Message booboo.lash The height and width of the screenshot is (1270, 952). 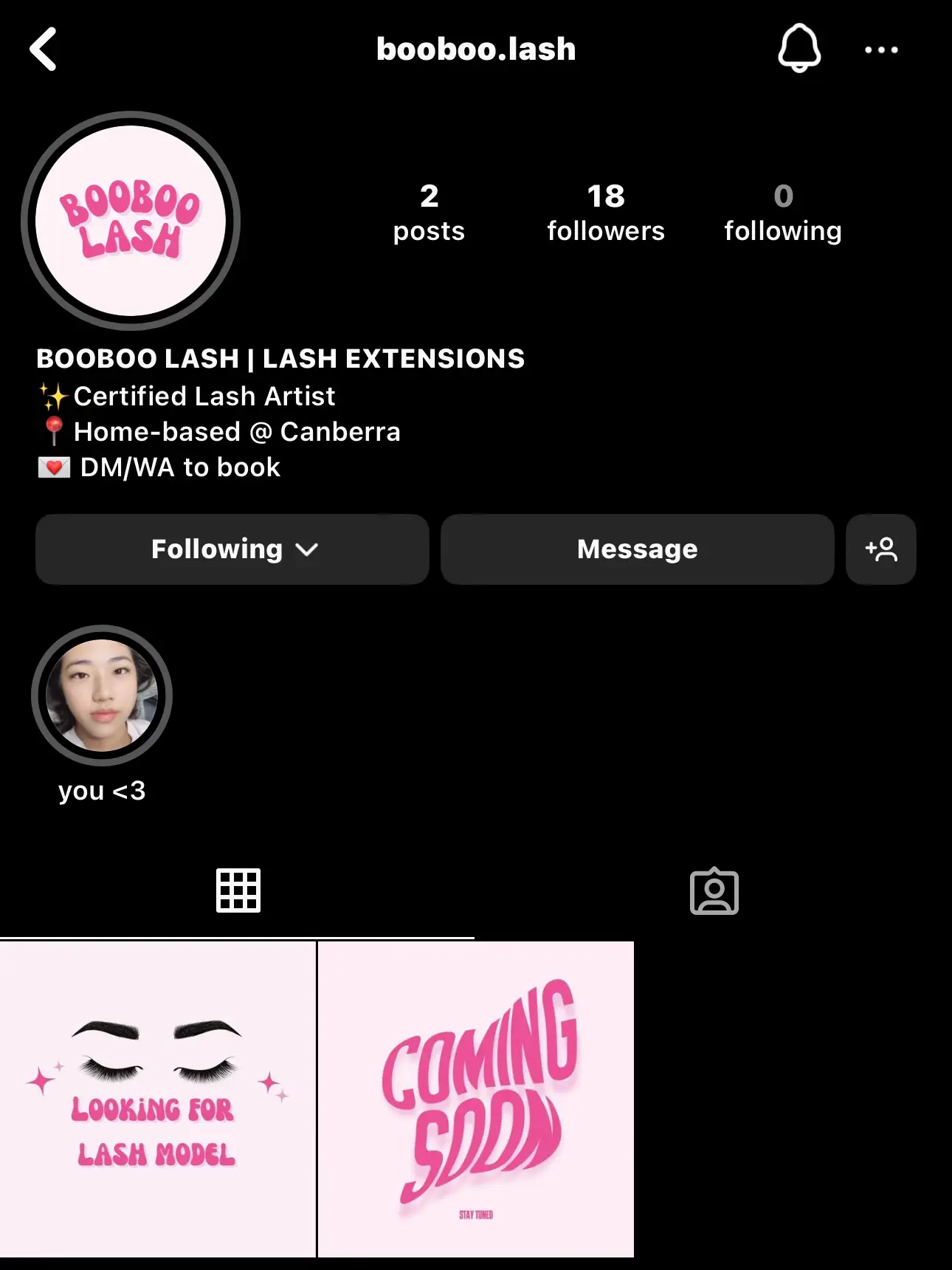pyautogui.click(x=637, y=549)
